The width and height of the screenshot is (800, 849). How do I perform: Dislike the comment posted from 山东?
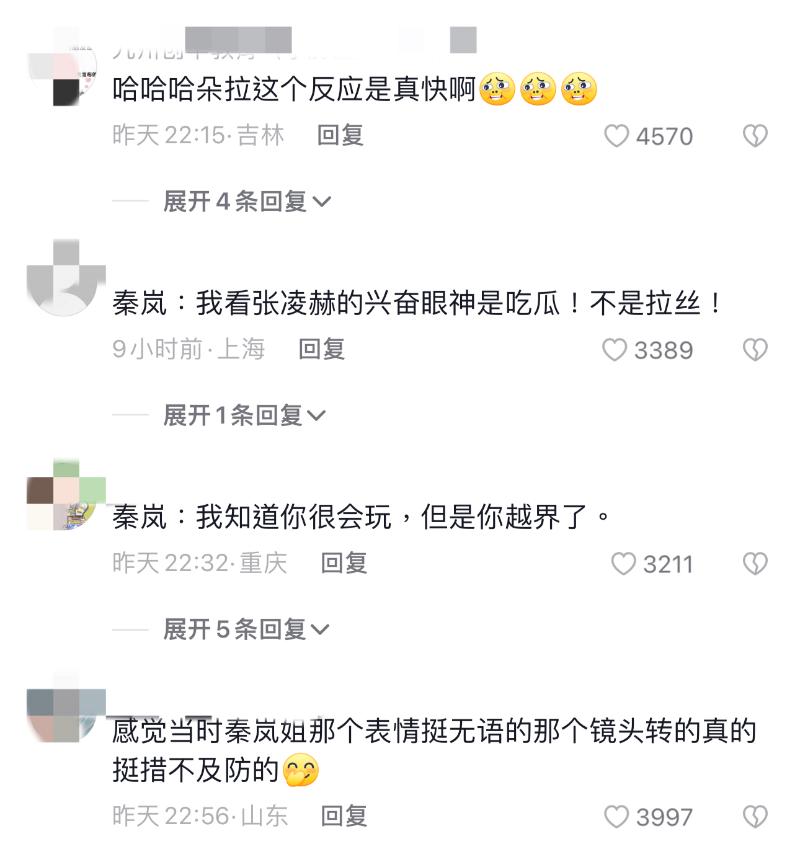(755, 817)
